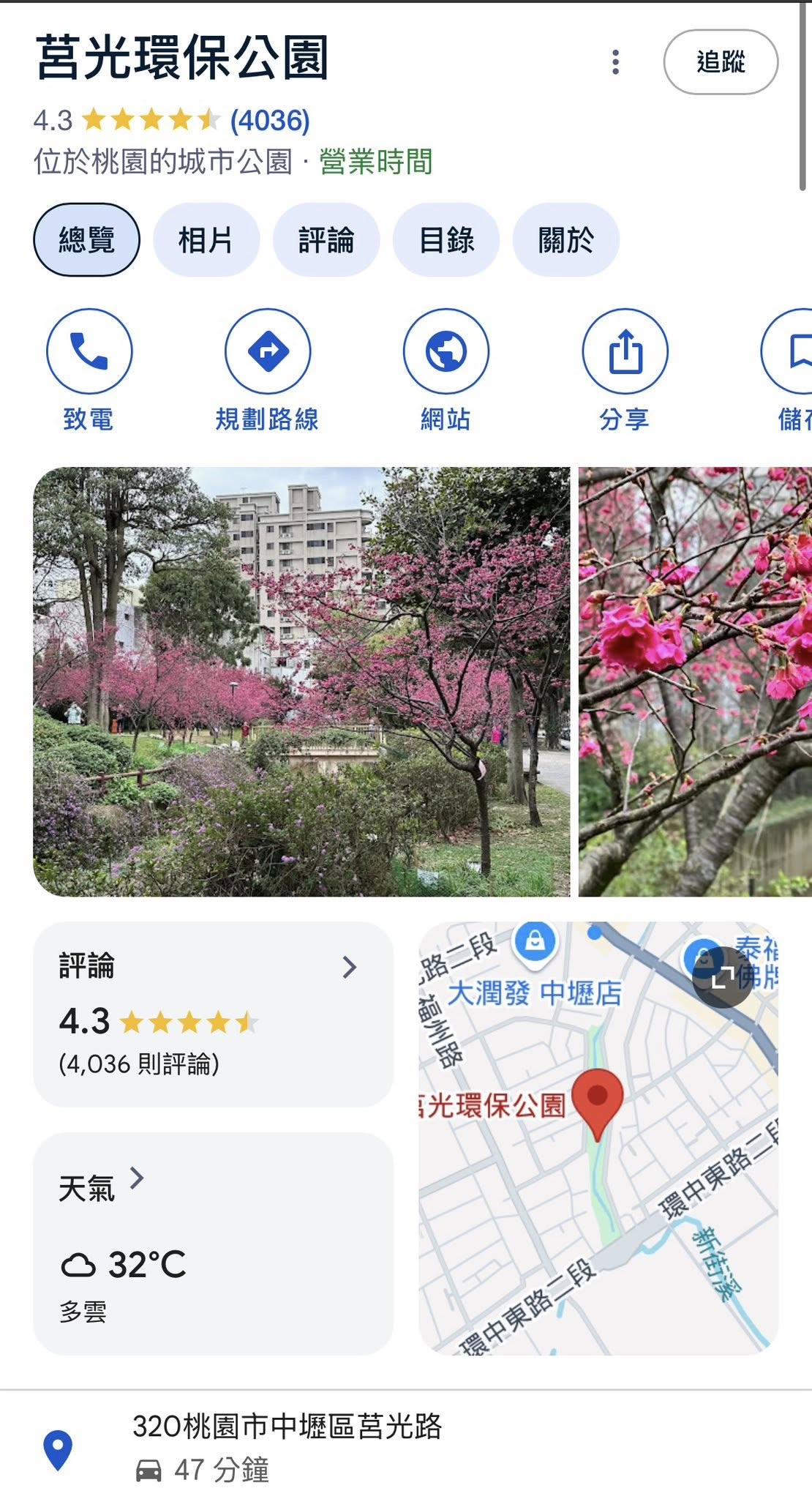Select the 關於 tab
This screenshot has width=812, height=1499.
click(565, 240)
